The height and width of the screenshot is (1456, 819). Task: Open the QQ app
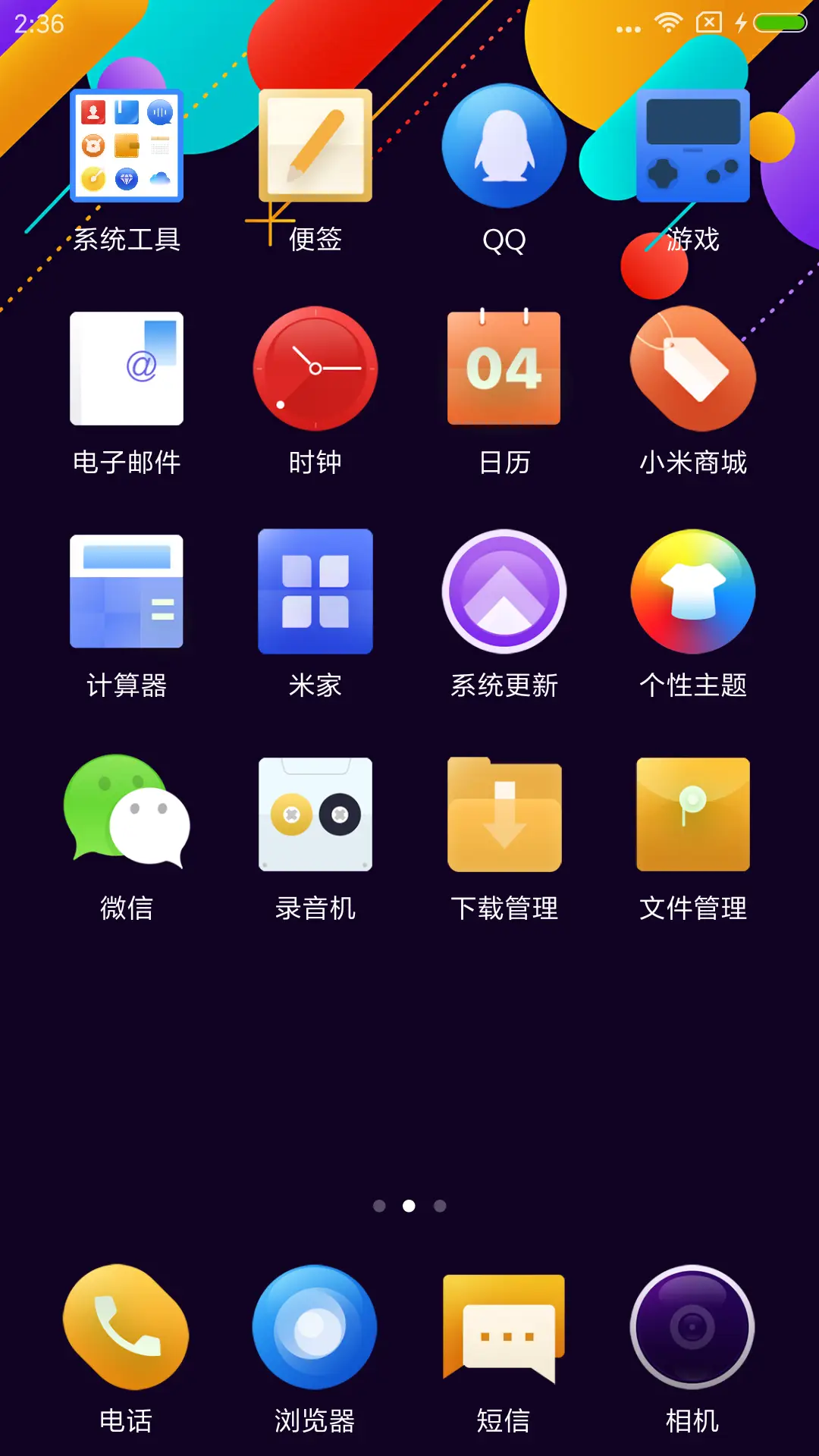click(504, 146)
